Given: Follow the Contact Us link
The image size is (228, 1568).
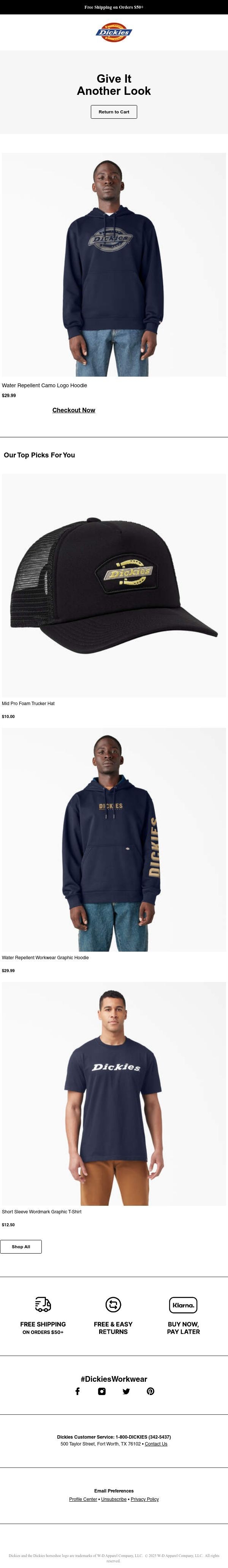Looking at the screenshot, I should tap(156, 1444).
